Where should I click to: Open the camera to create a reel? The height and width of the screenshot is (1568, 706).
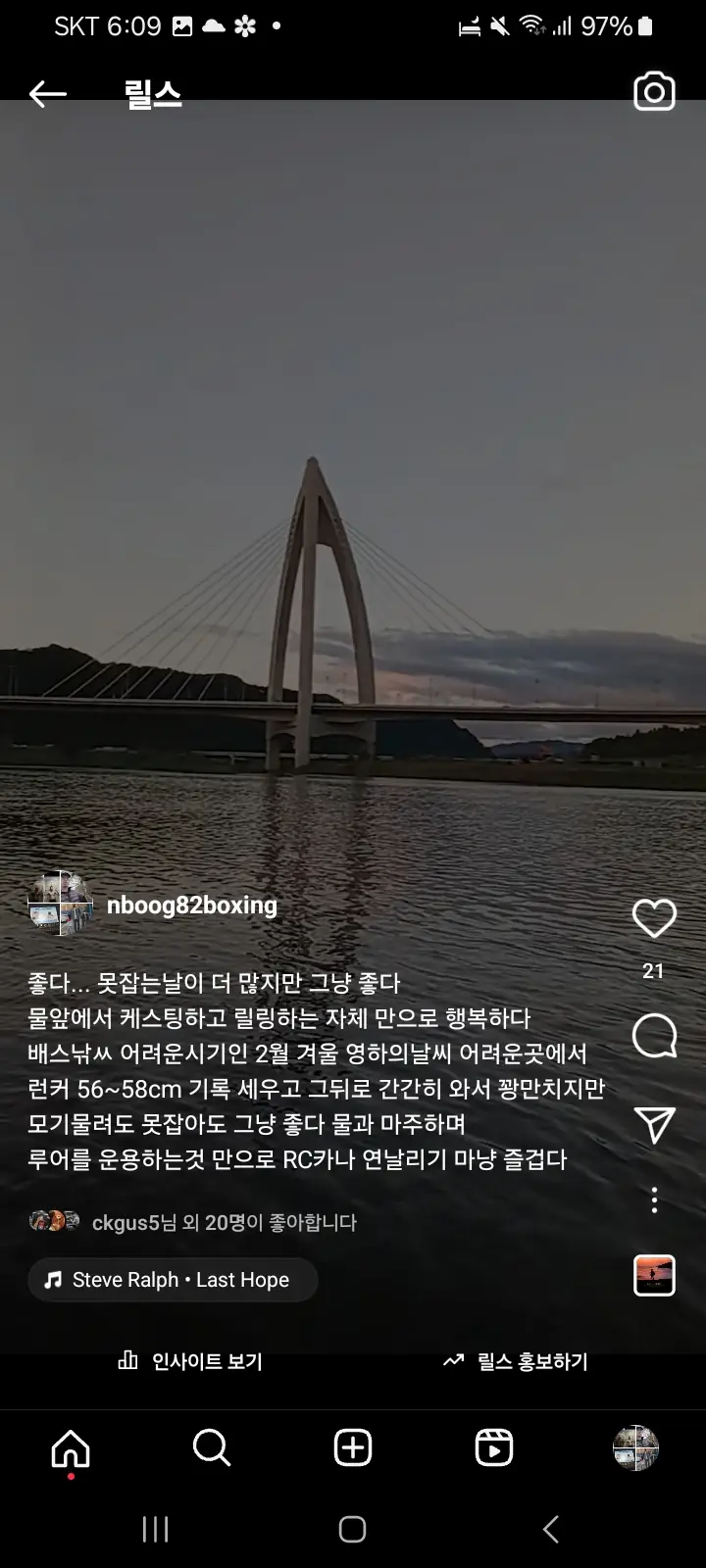pos(654,92)
